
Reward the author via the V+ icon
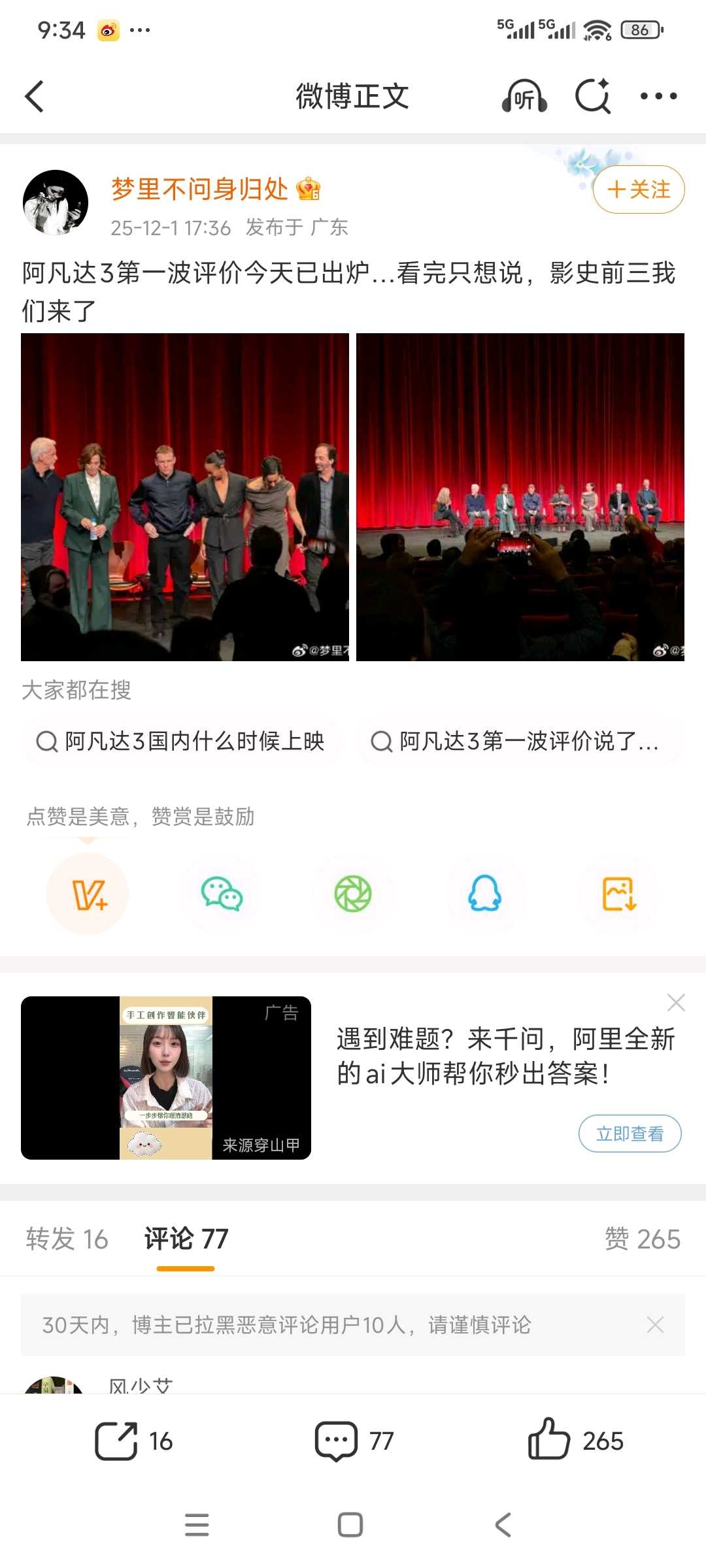88,894
